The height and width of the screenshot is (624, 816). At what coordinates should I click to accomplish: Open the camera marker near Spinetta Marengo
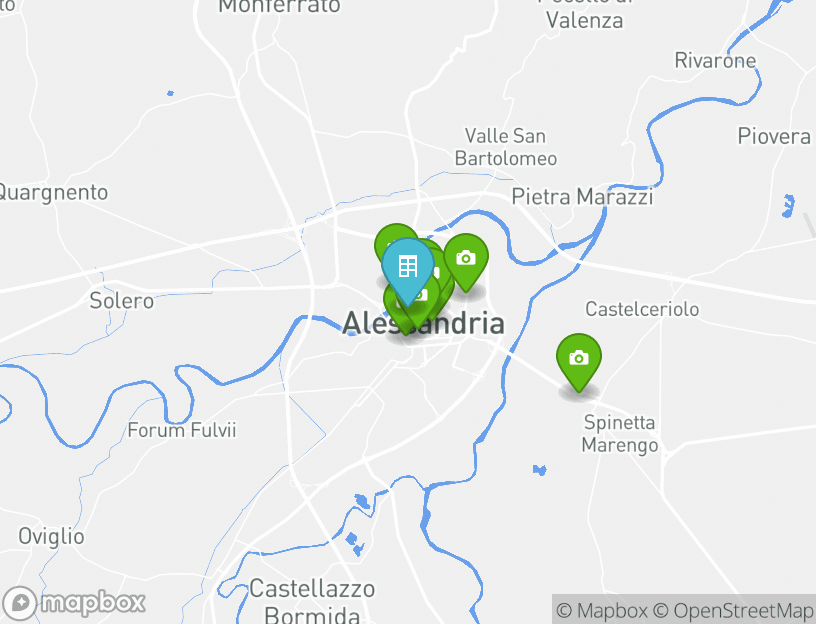[x=578, y=358]
